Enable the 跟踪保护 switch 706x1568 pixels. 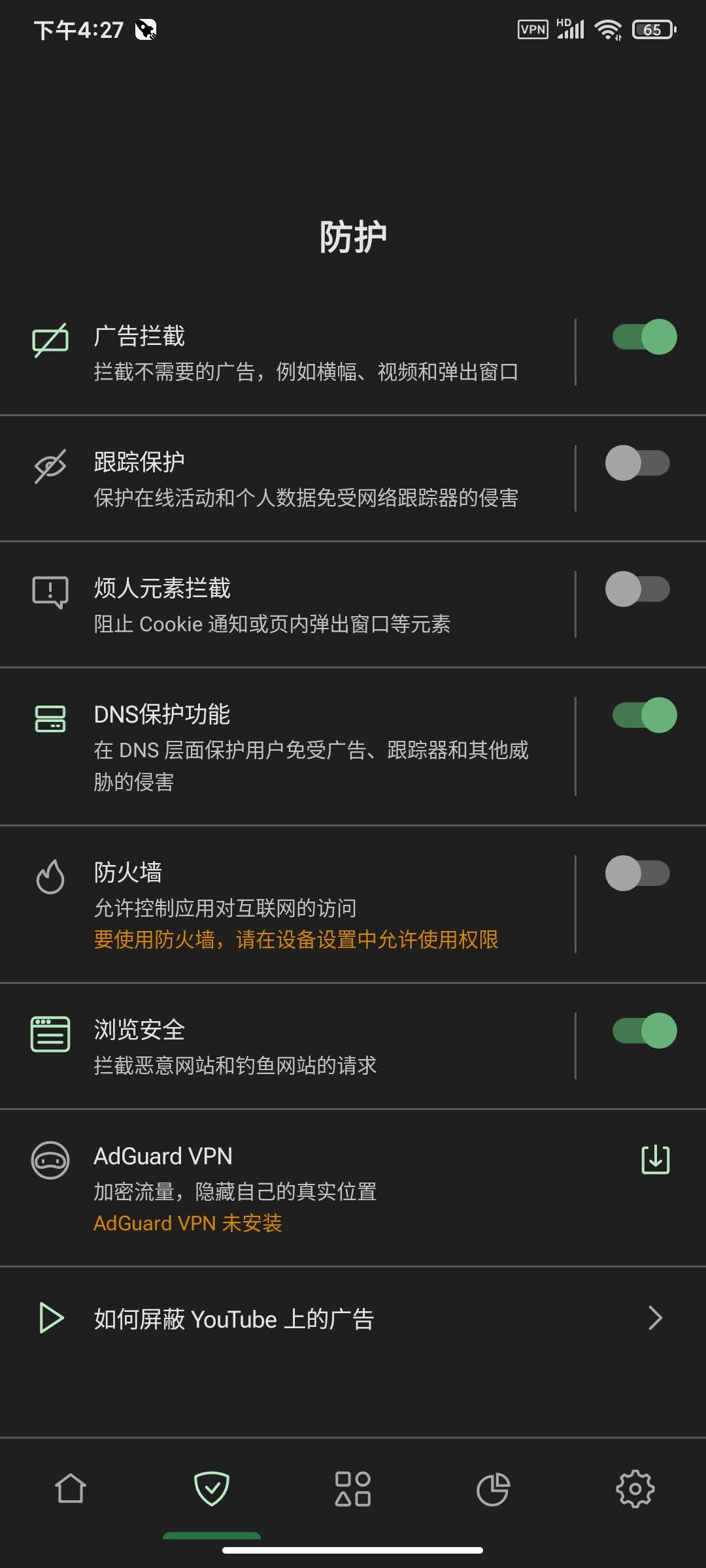coord(637,463)
